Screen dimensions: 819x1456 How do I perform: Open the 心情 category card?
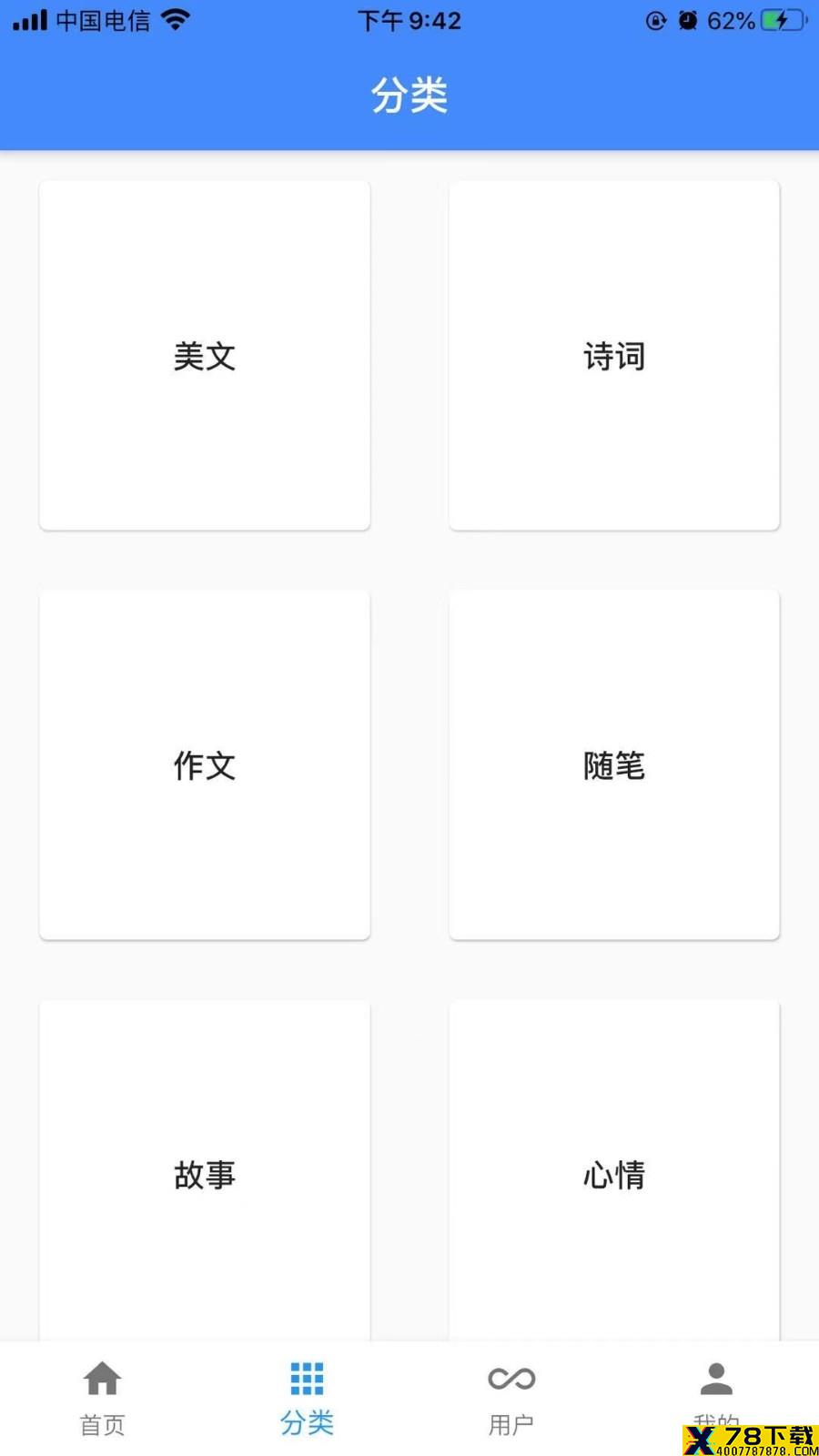614,1170
